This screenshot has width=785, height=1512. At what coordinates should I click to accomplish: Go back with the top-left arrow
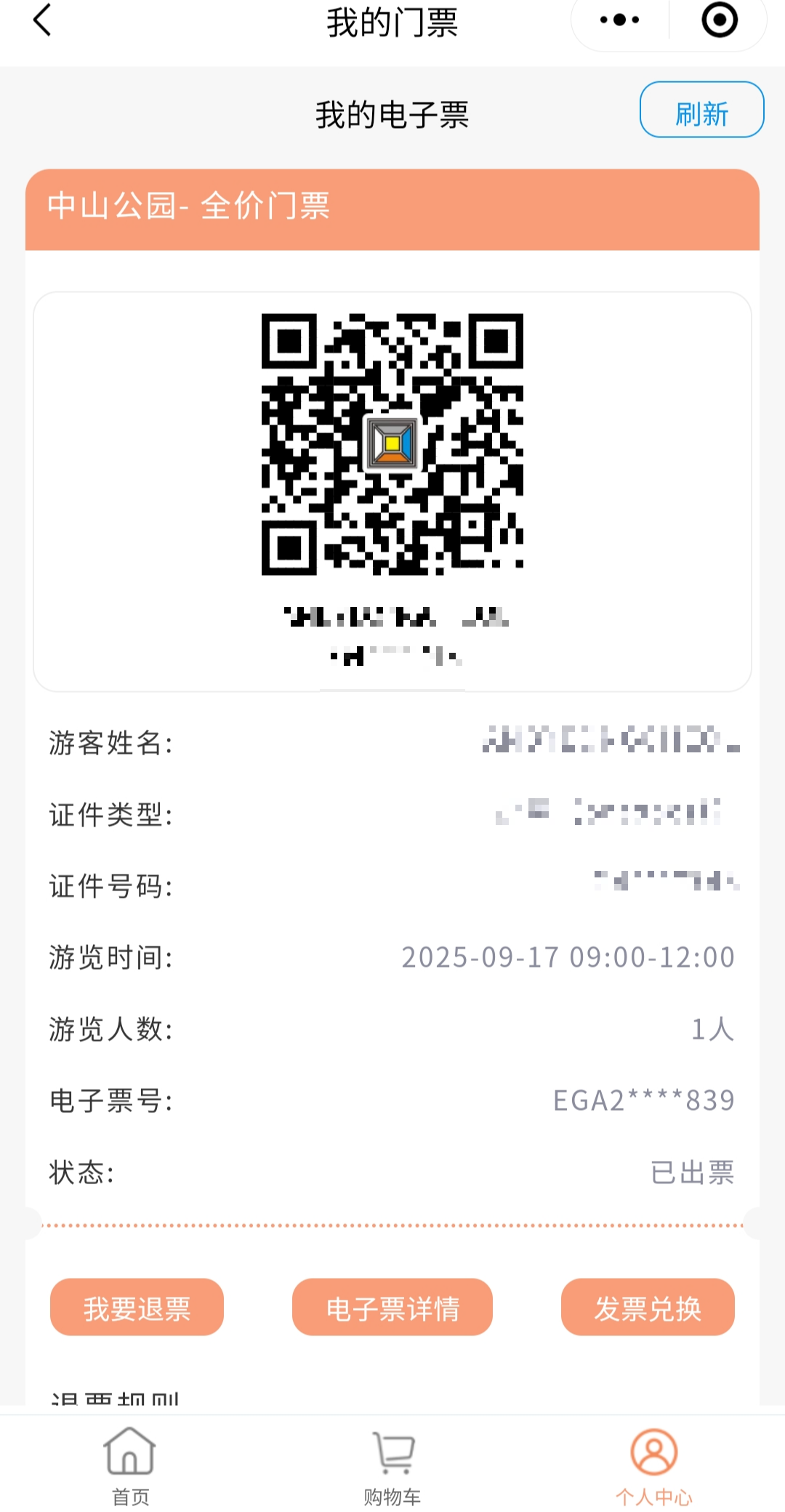pyautogui.click(x=42, y=20)
